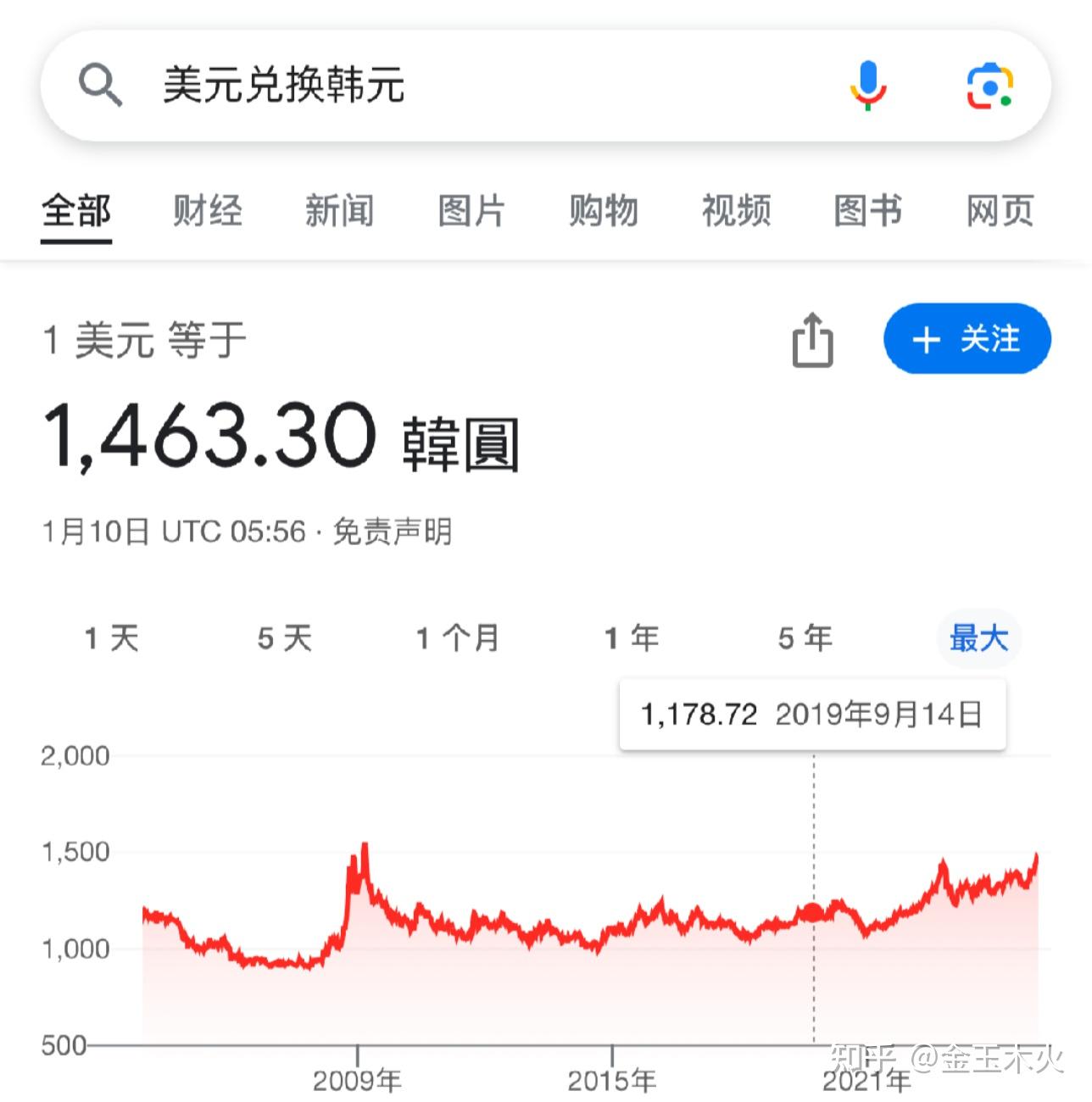1092x1102 pixels.
Task: Select the 最大 chart range
Action: pyautogui.click(x=978, y=637)
